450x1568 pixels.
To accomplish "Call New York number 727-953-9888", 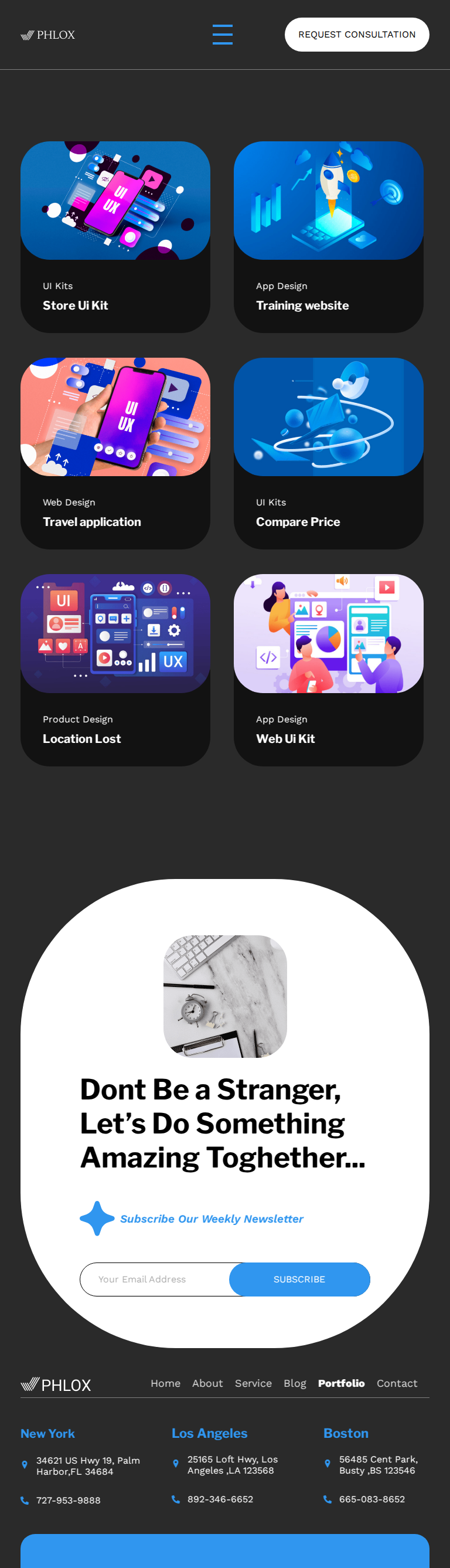I will [68, 1501].
